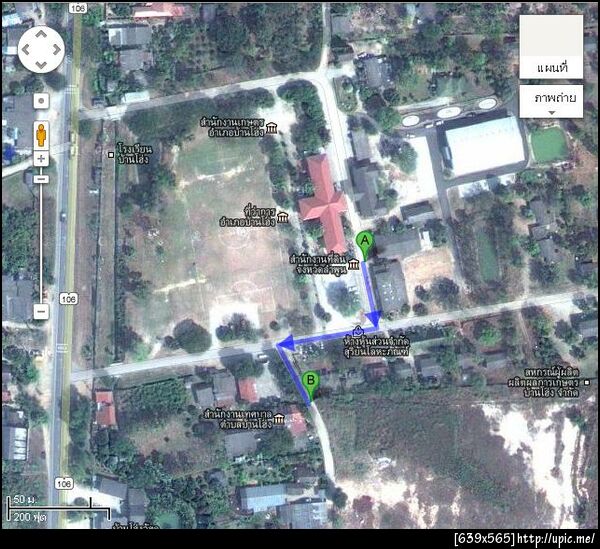Viewport: 600px width, 549px height.
Task: Tap the Street View pegman icon
Action: coord(41,133)
